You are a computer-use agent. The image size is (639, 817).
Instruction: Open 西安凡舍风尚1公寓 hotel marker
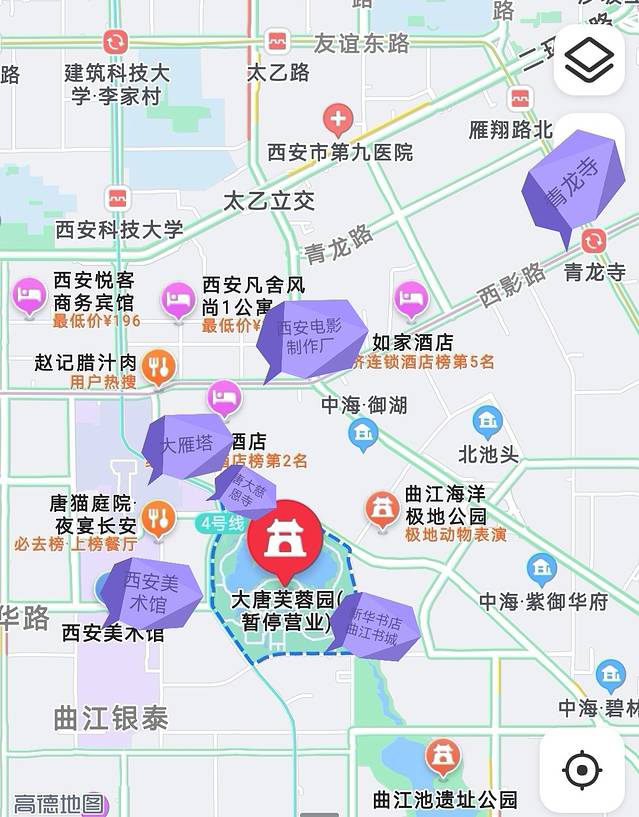180,297
